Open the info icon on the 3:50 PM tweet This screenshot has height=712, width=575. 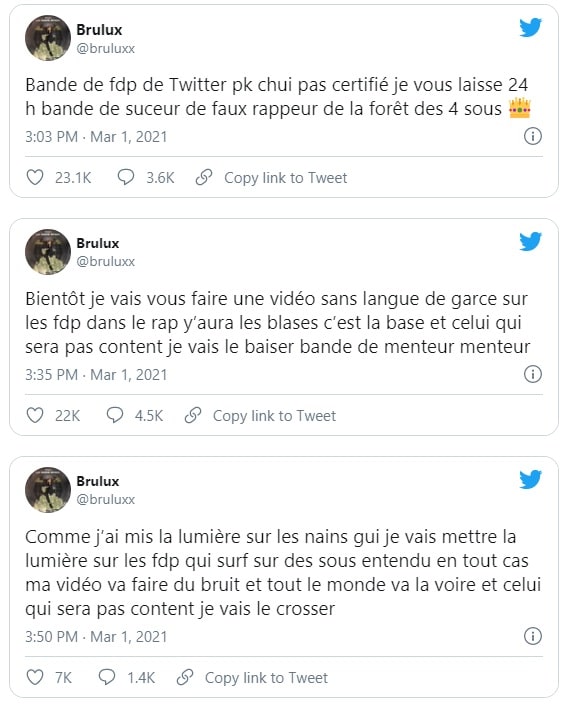coord(533,636)
